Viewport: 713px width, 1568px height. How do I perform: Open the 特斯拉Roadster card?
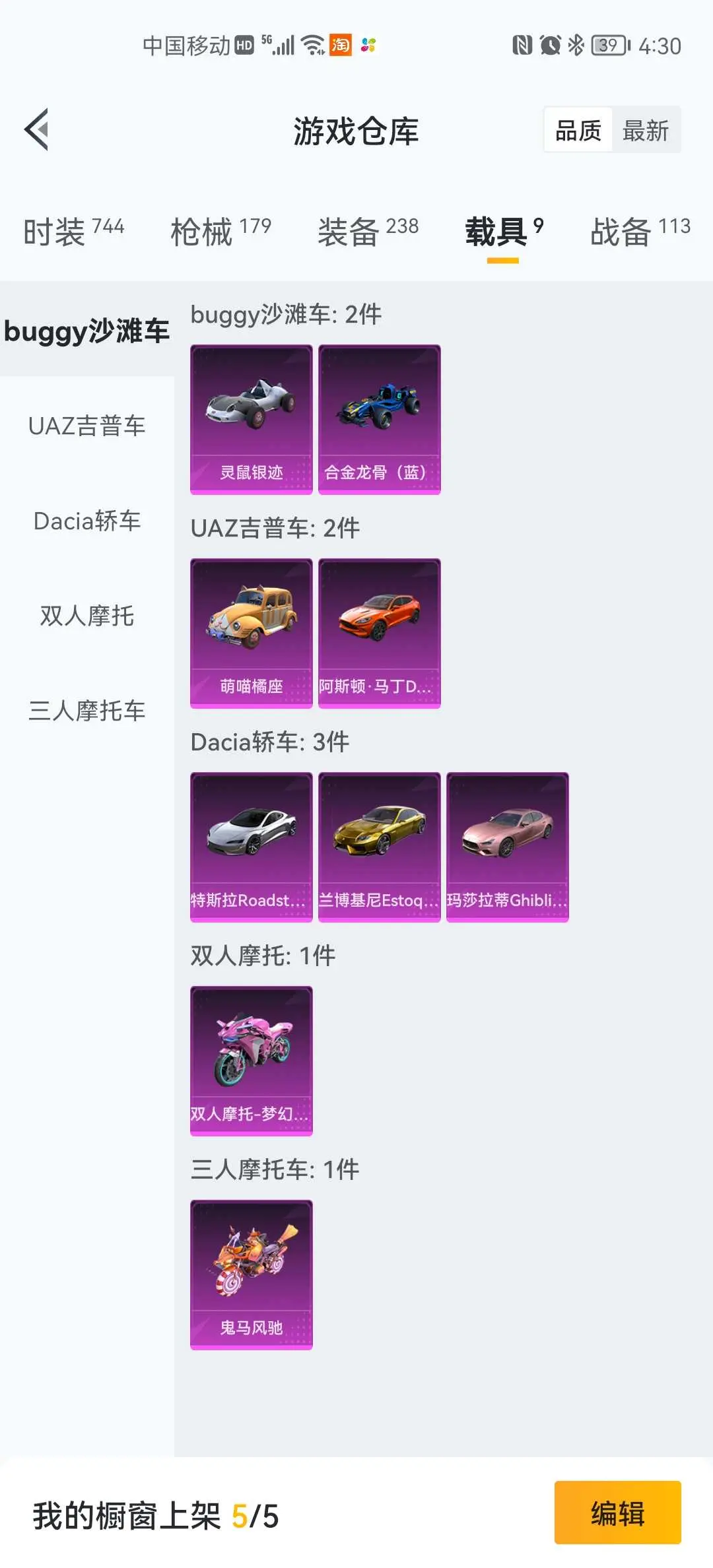coord(251,847)
